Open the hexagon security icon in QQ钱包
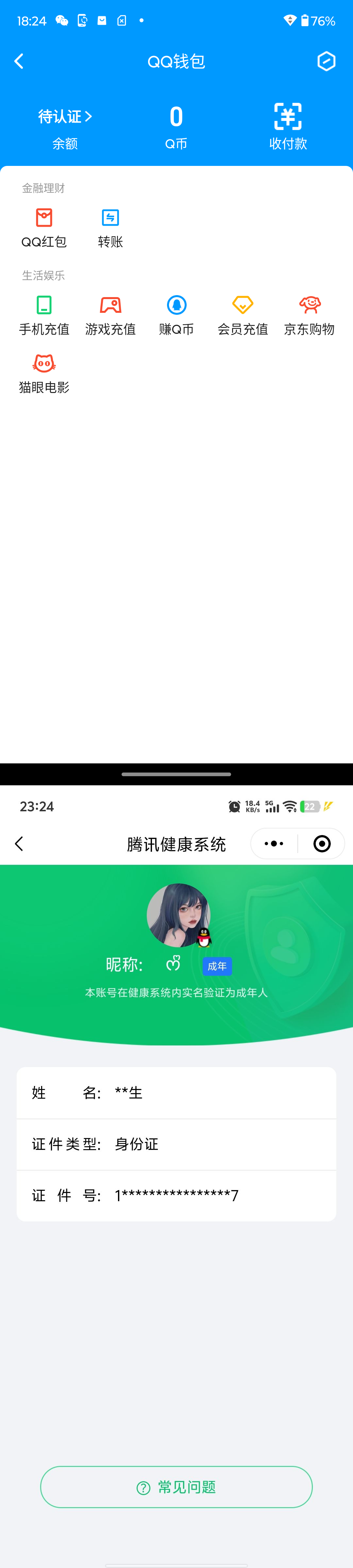Screen dimensions: 353x1568 pyautogui.click(x=326, y=62)
